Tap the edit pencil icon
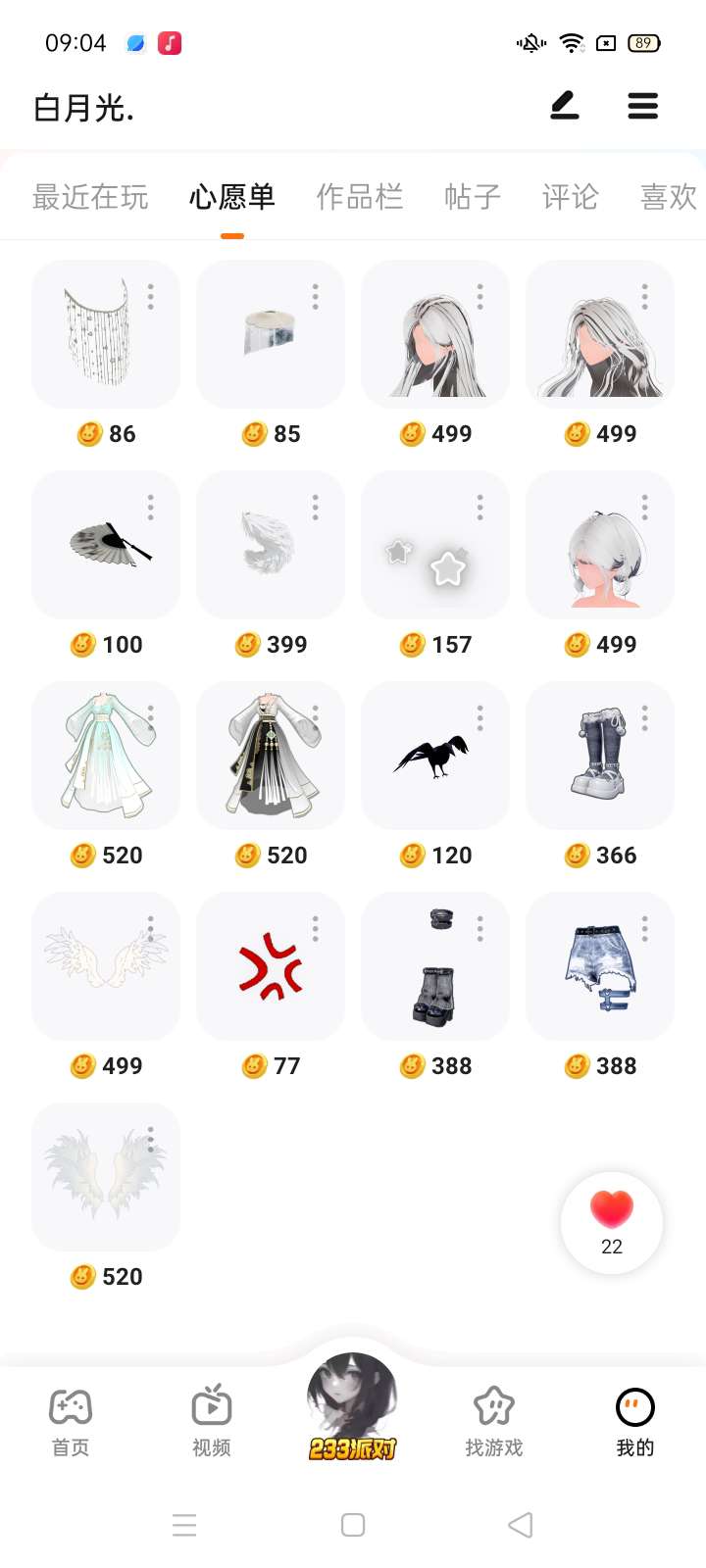706x1568 pixels. pyautogui.click(x=565, y=105)
